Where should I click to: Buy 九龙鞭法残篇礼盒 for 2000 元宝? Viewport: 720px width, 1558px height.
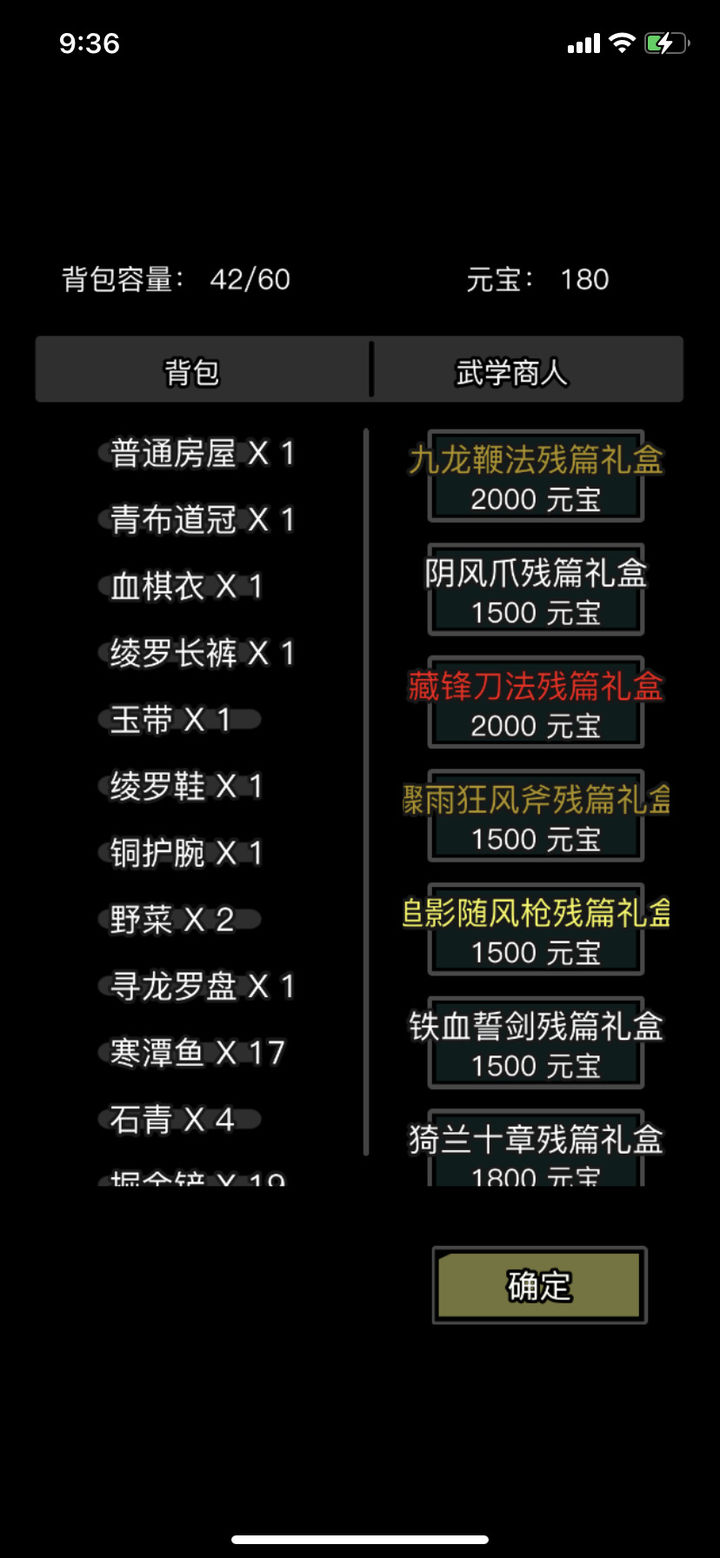point(536,478)
